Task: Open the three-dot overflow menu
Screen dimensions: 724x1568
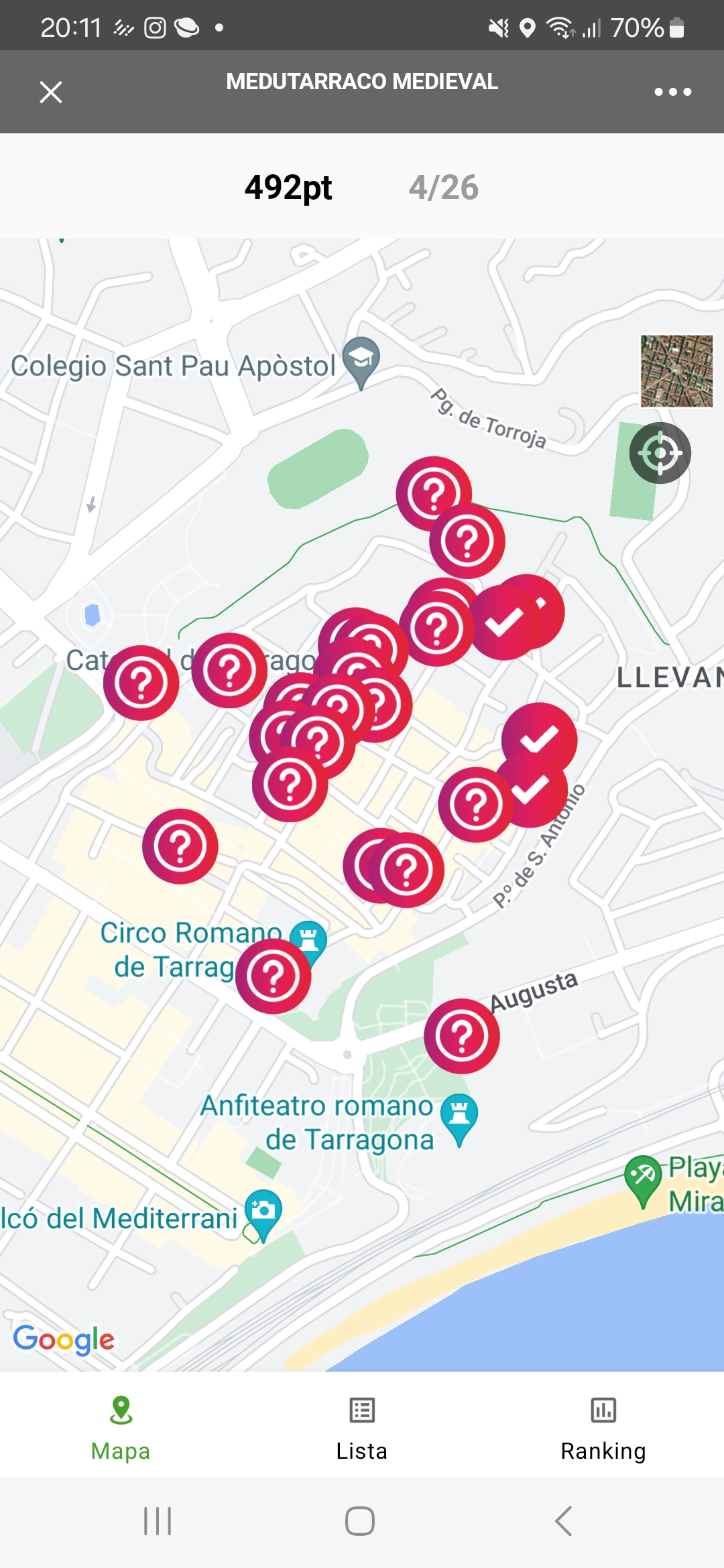Action: (x=672, y=92)
